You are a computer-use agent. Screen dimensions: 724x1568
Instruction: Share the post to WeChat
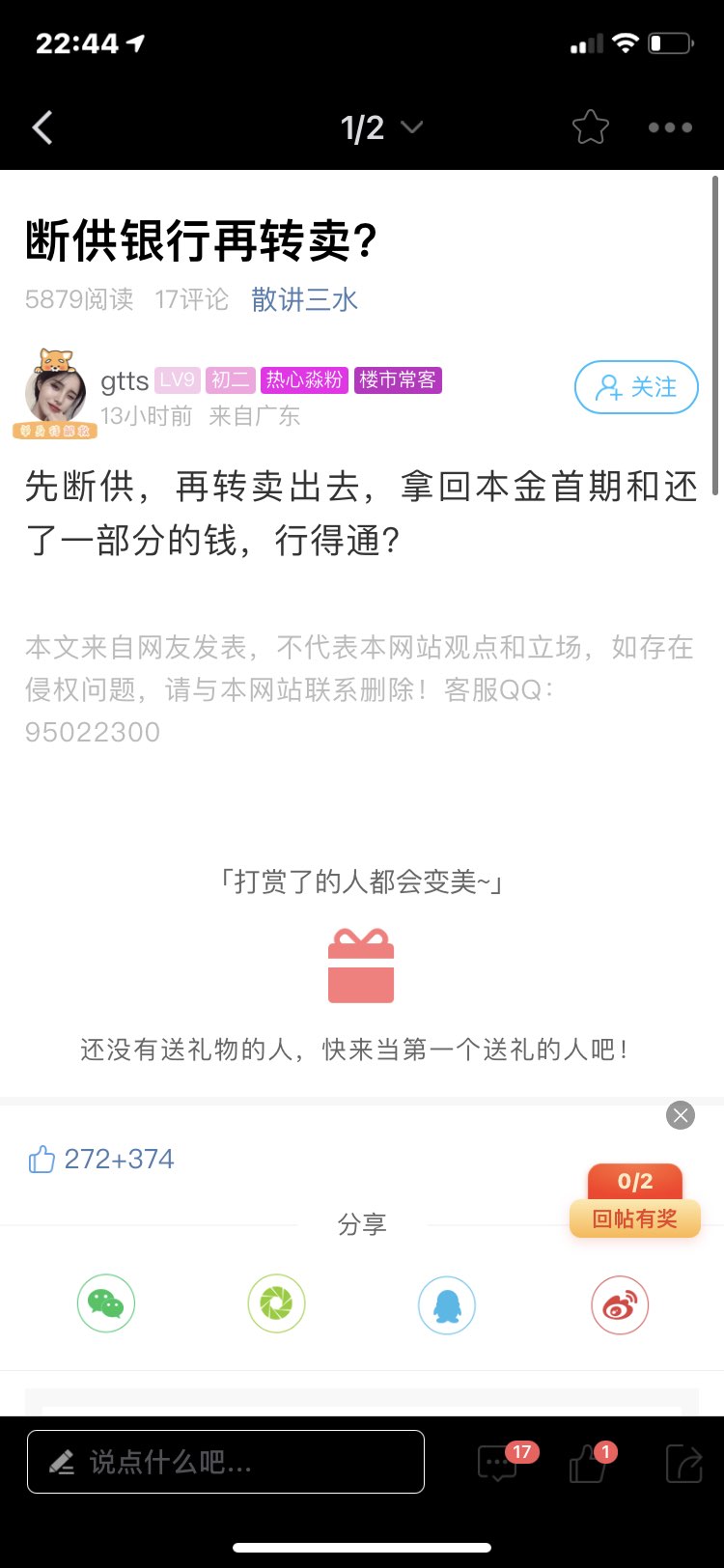click(x=106, y=1304)
